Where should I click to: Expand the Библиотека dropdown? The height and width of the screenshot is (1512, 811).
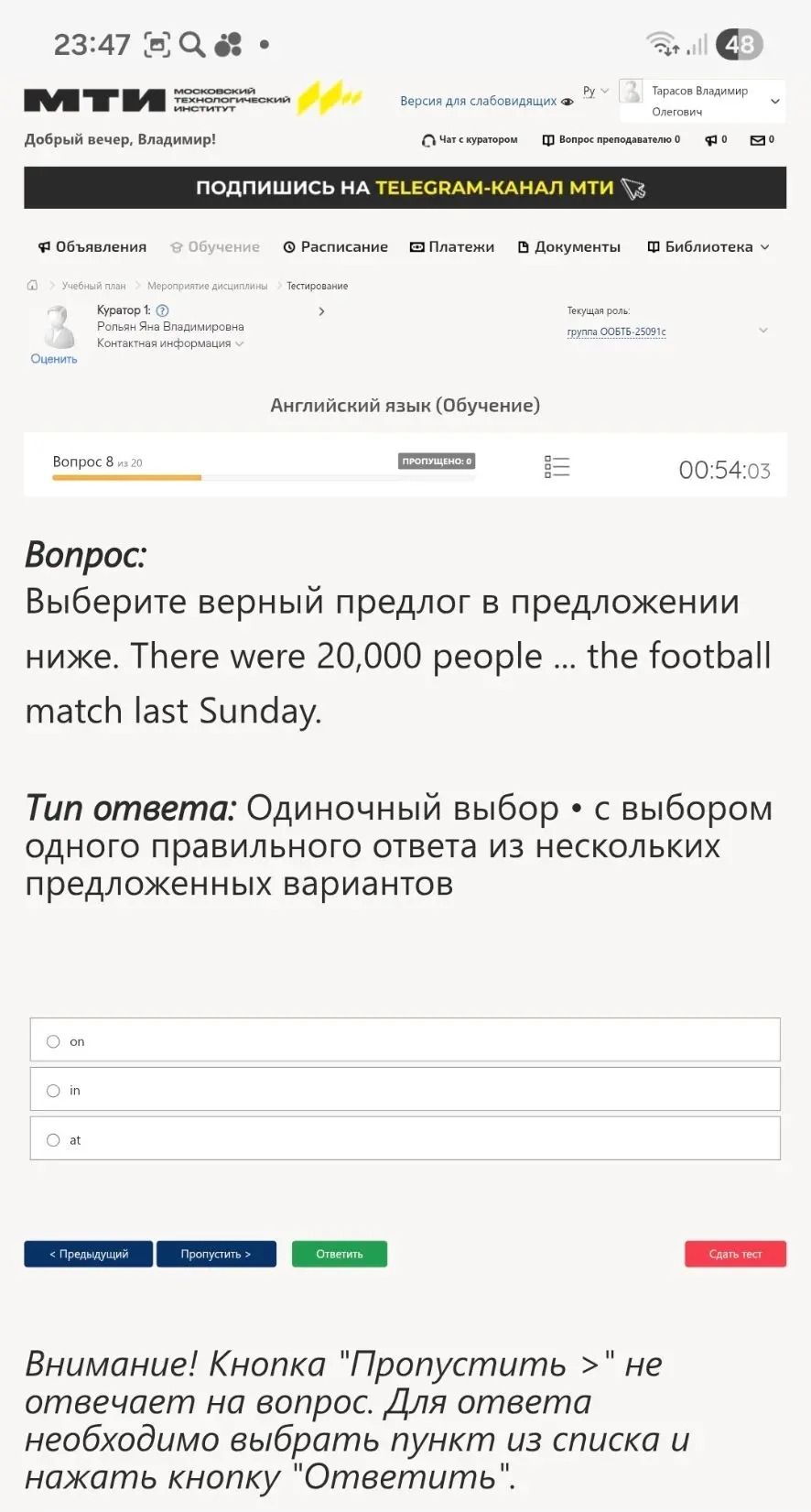pyautogui.click(x=708, y=246)
